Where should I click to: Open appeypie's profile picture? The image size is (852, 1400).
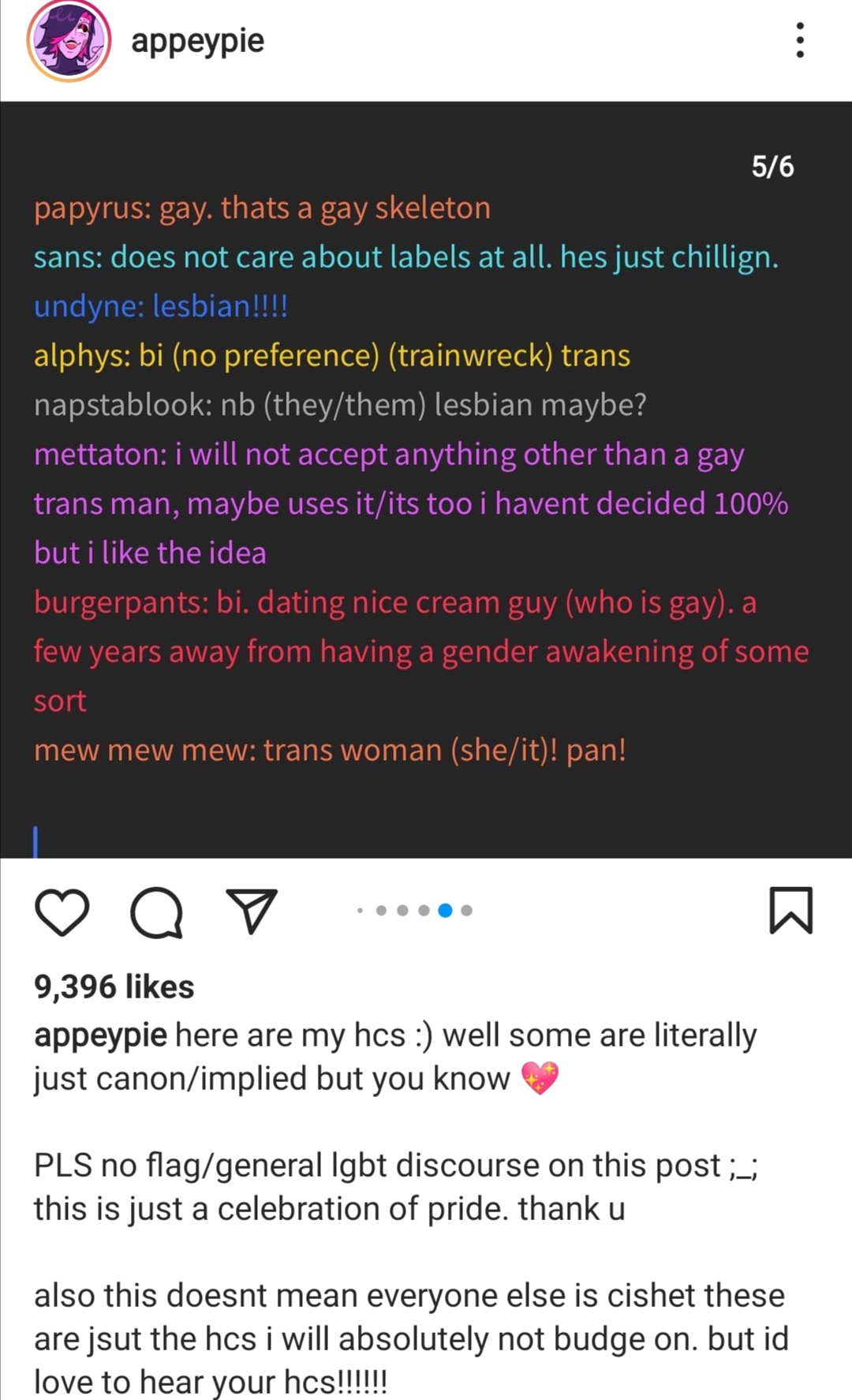[69, 41]
